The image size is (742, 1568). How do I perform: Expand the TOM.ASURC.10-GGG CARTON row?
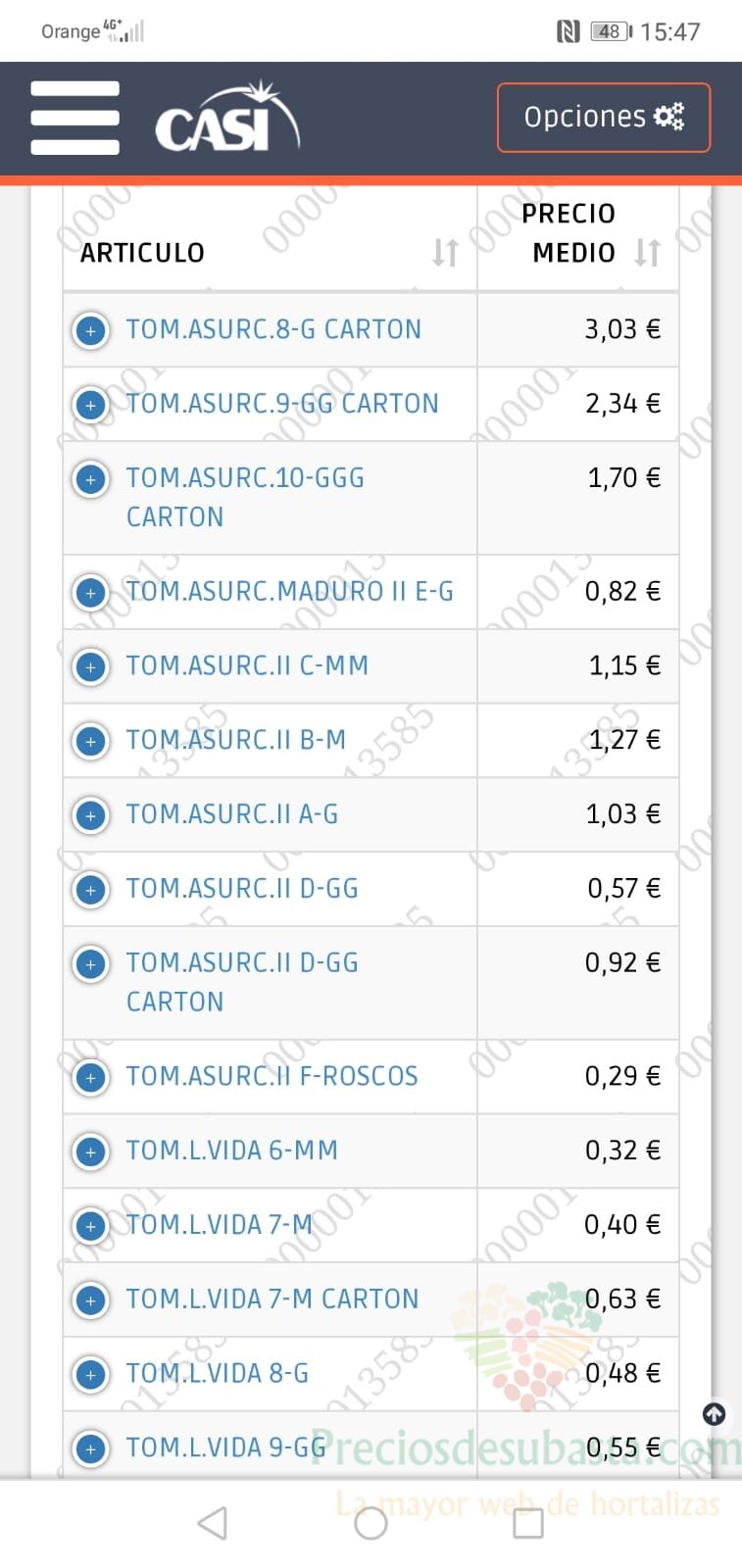[x=91, y=479]
